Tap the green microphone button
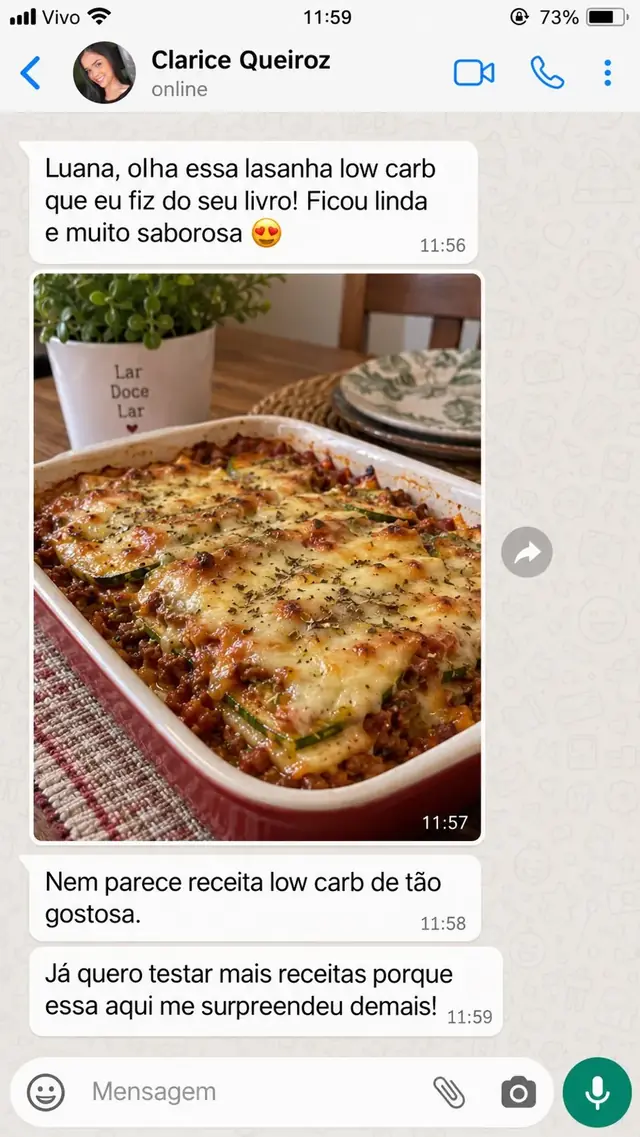Image resolution: width=640 pixels, height=1137 pixels. [x=597, y=1092]
